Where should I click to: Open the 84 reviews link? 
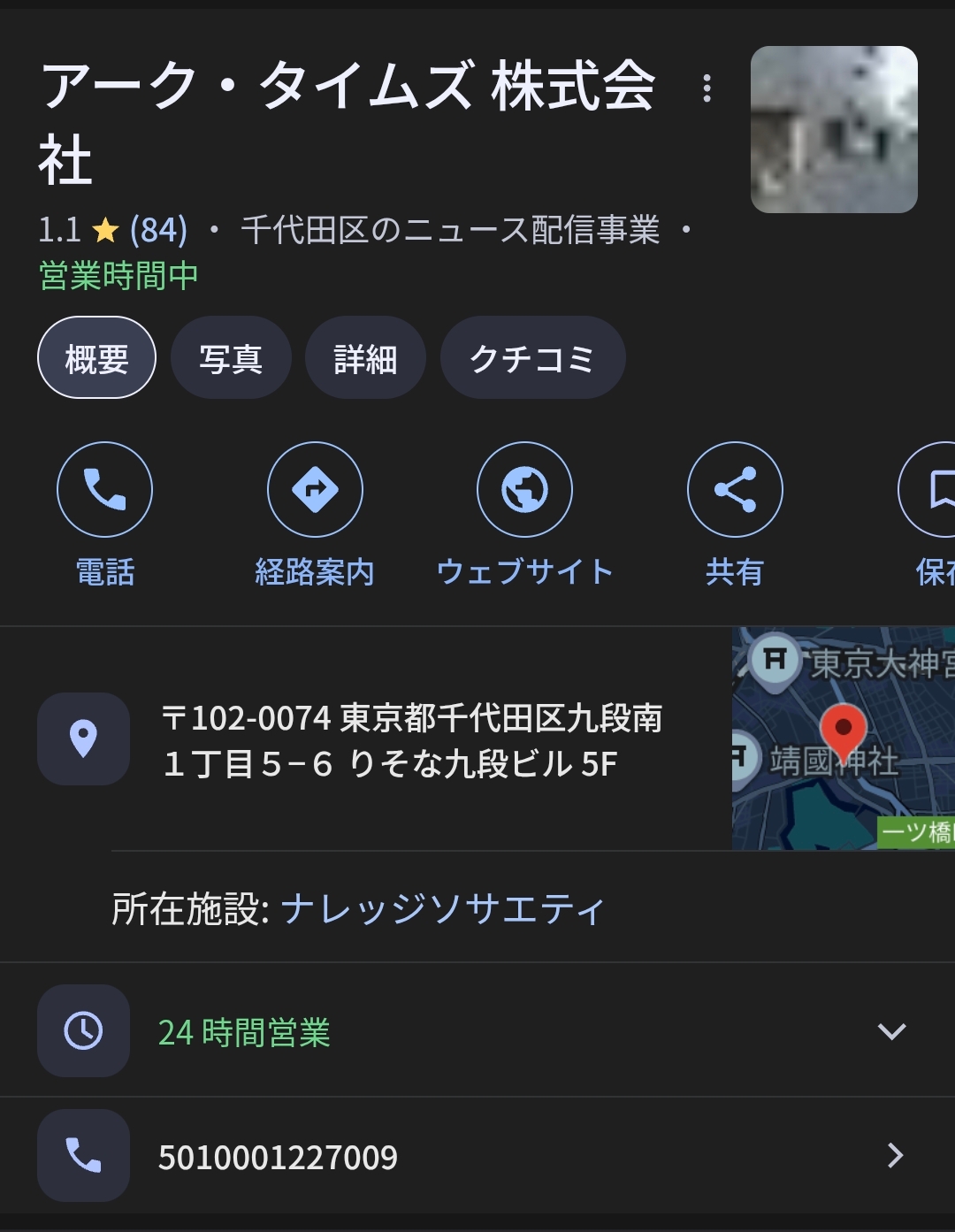158,231
